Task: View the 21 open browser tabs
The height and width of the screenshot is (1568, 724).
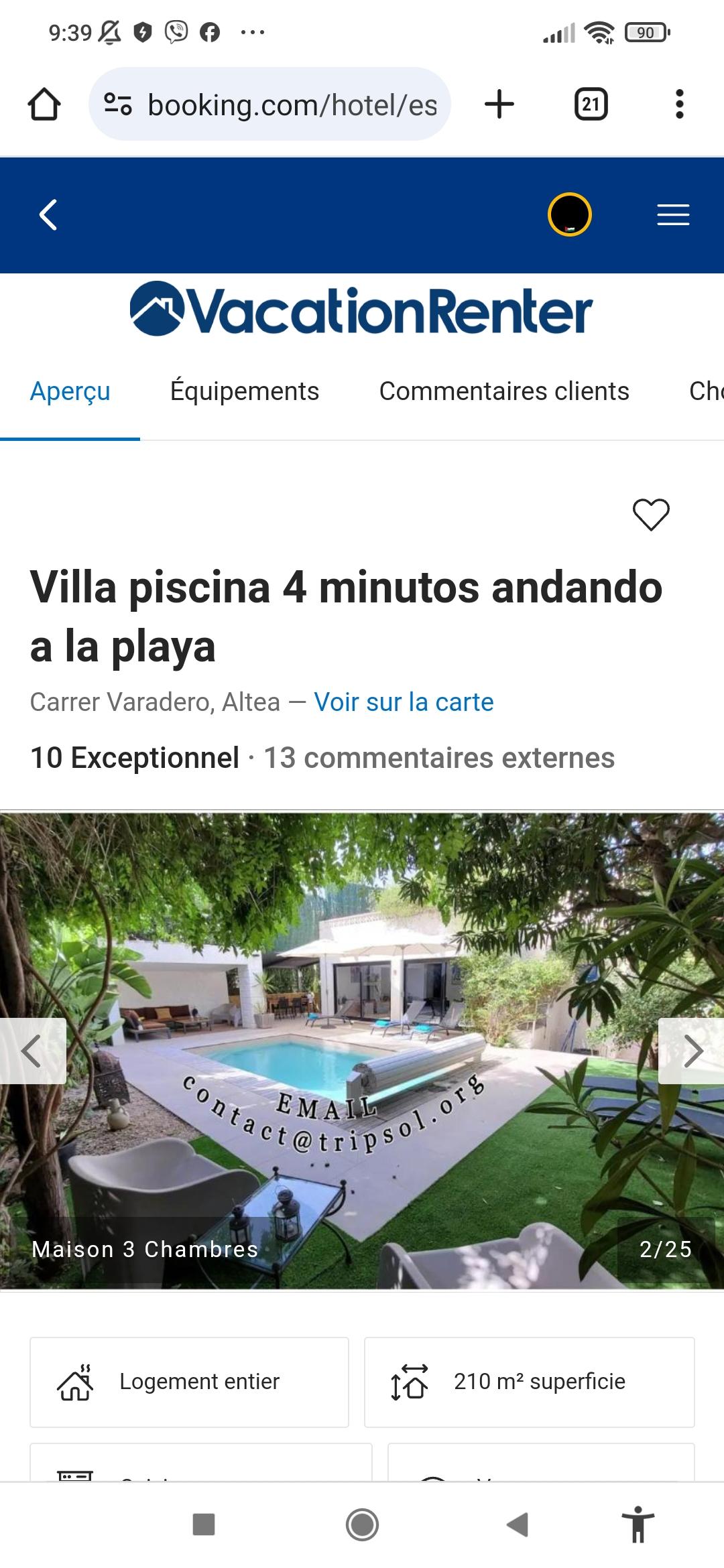Action: pyautogui.click(x=591, y=105)
